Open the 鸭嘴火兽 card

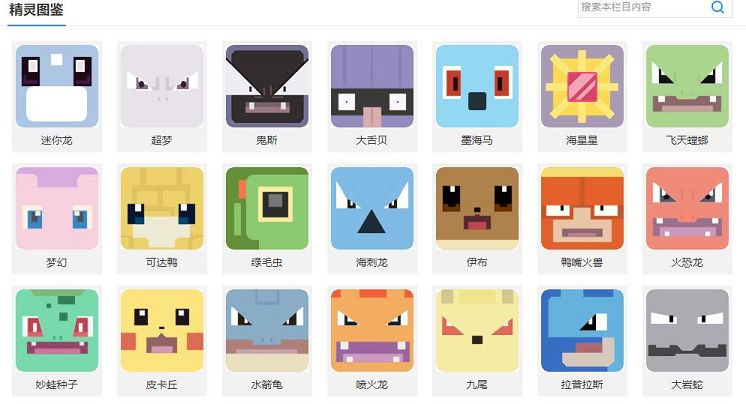coord(582,208)
